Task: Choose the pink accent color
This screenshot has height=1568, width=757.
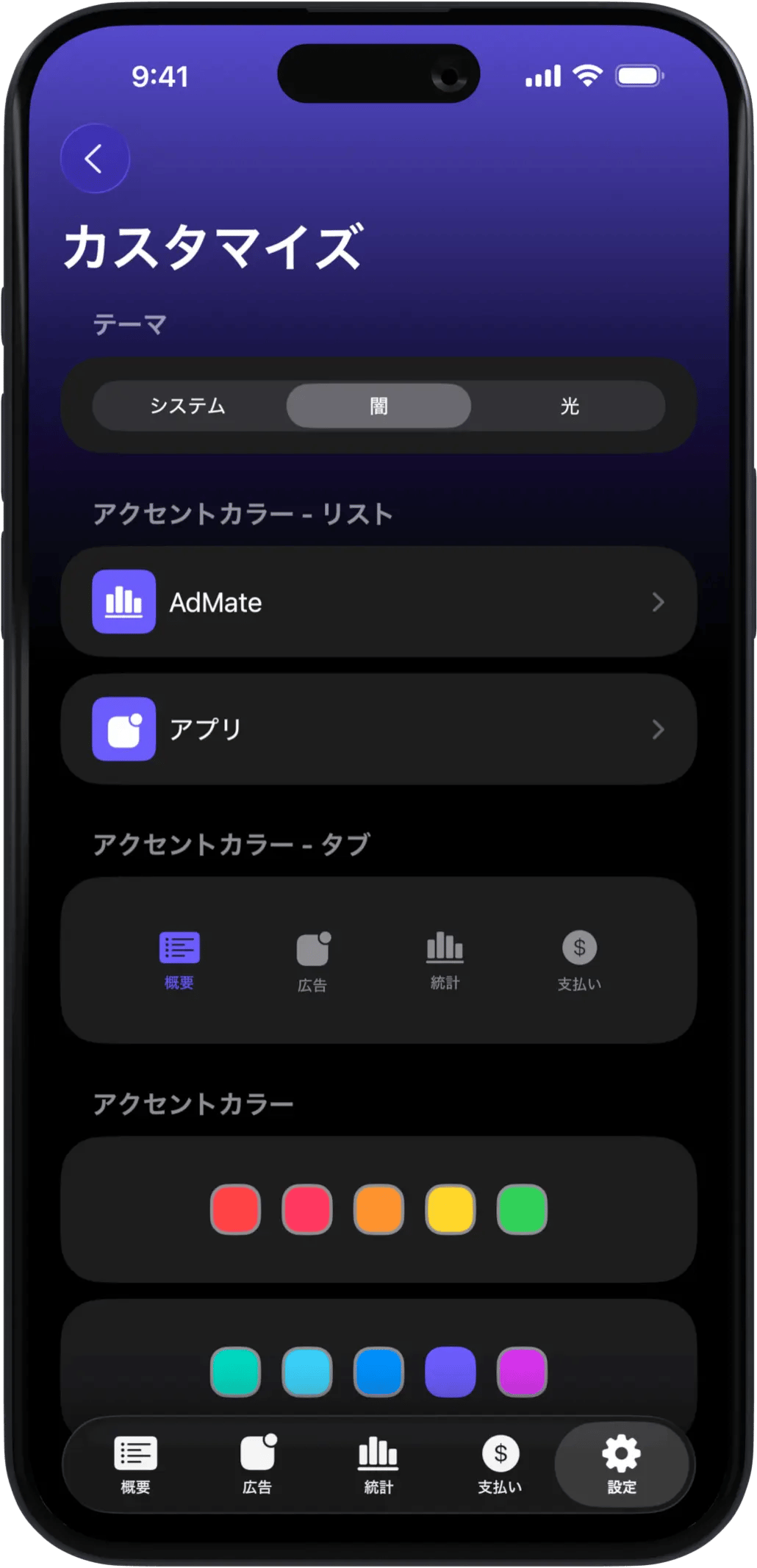Action: tap(307, 1209)
